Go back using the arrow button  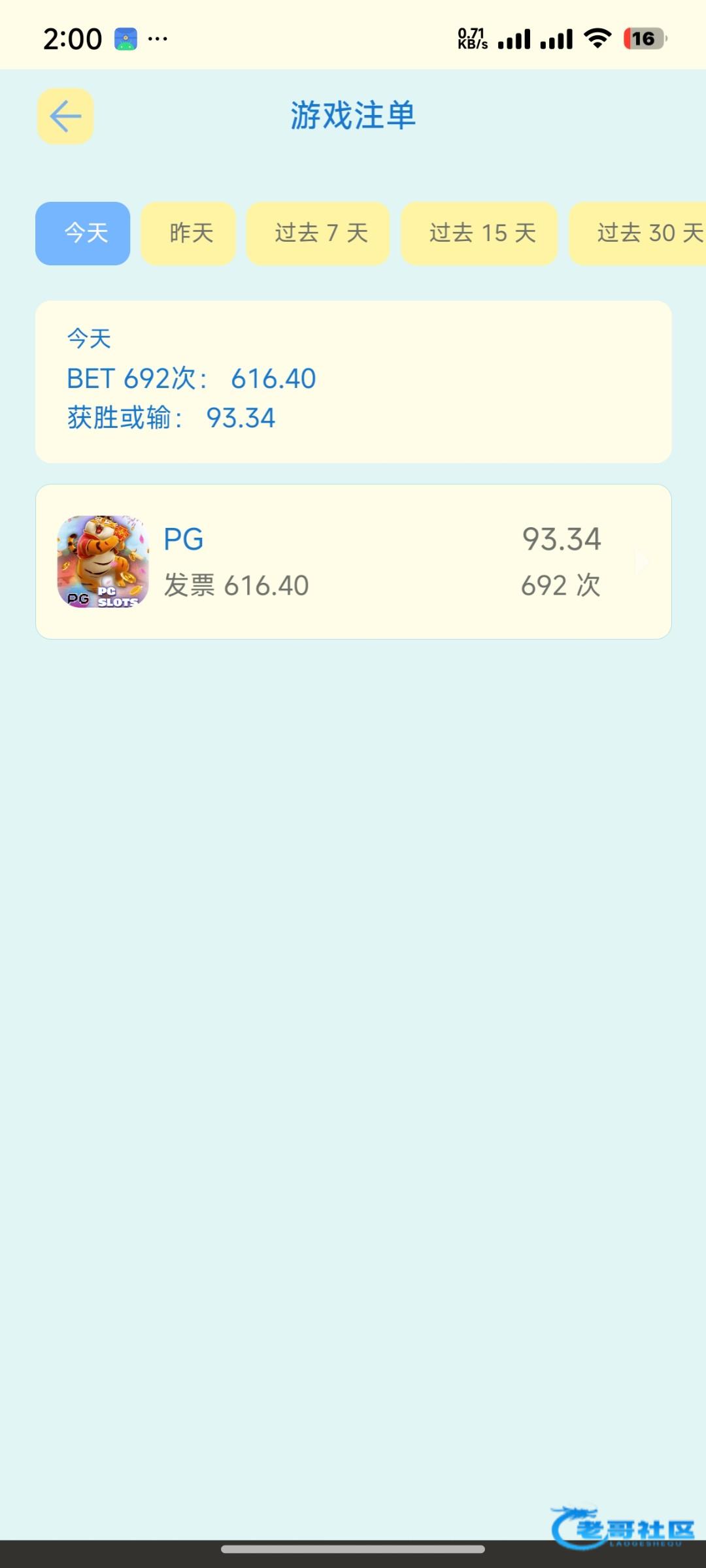tap(65, 117)
